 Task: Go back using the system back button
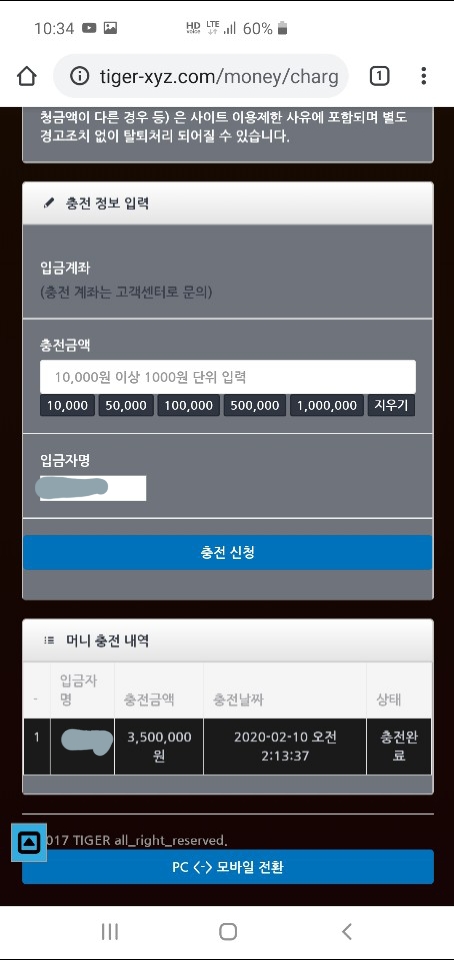(x=346, y=932)
